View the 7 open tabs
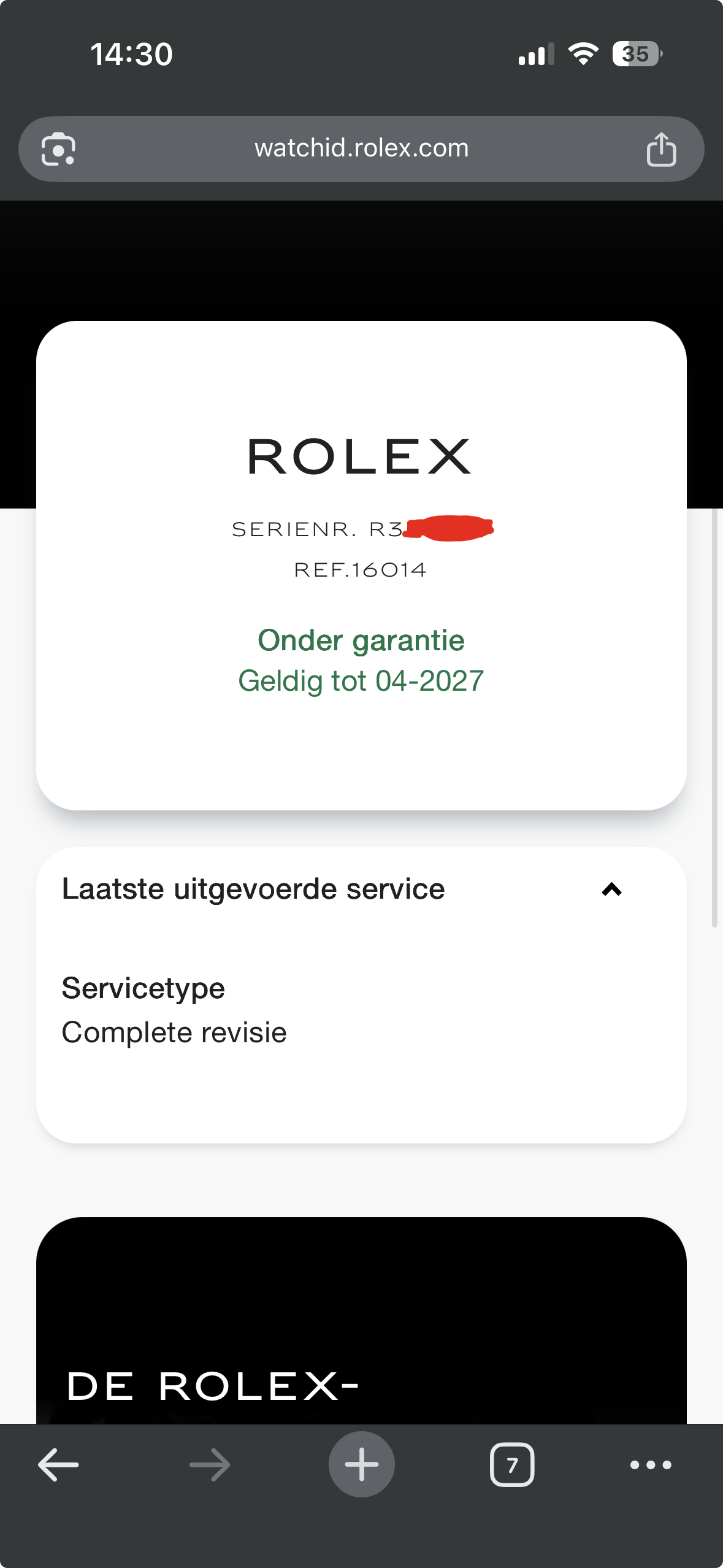 512,1465
